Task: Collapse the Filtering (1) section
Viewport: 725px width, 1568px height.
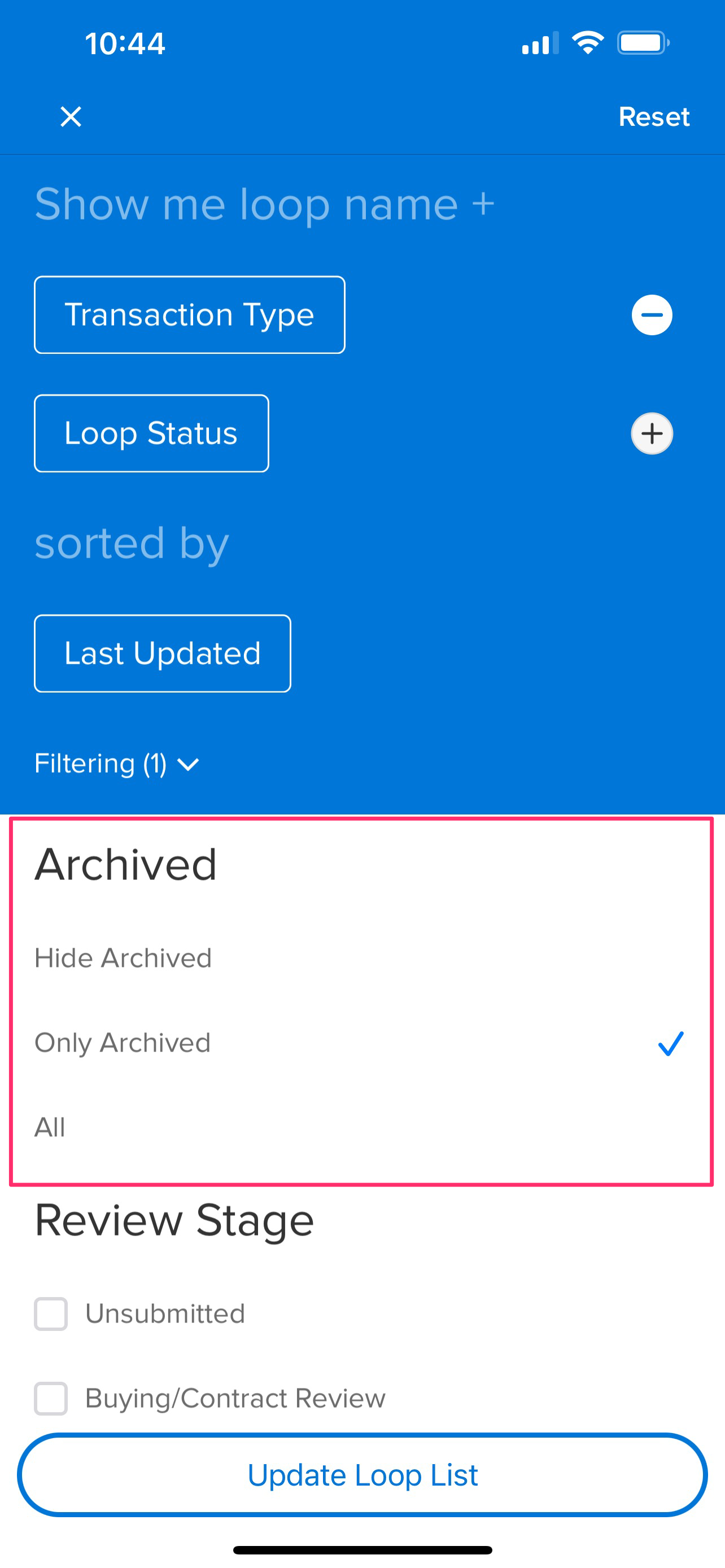Action: [x=117, y=763]
